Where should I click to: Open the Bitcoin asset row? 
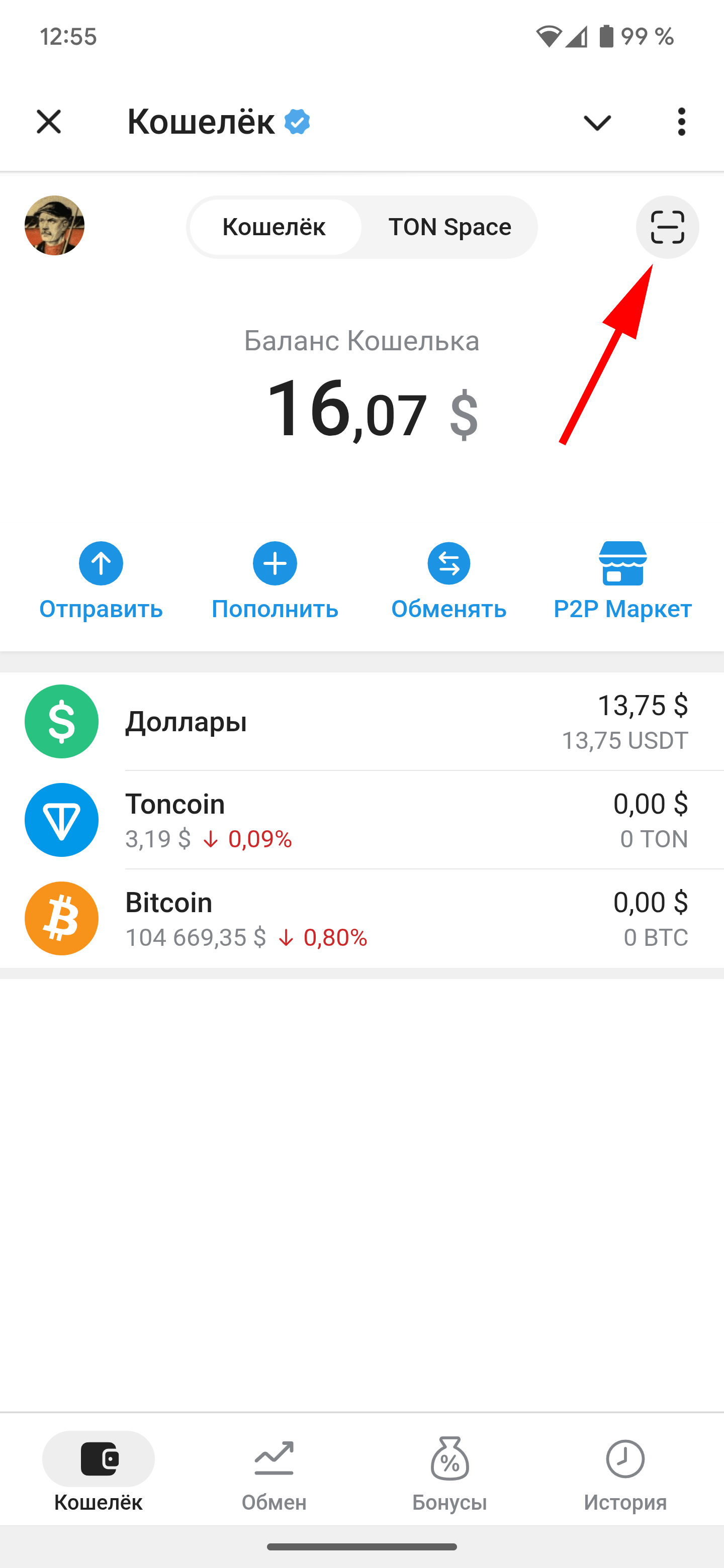click(361, 919)
